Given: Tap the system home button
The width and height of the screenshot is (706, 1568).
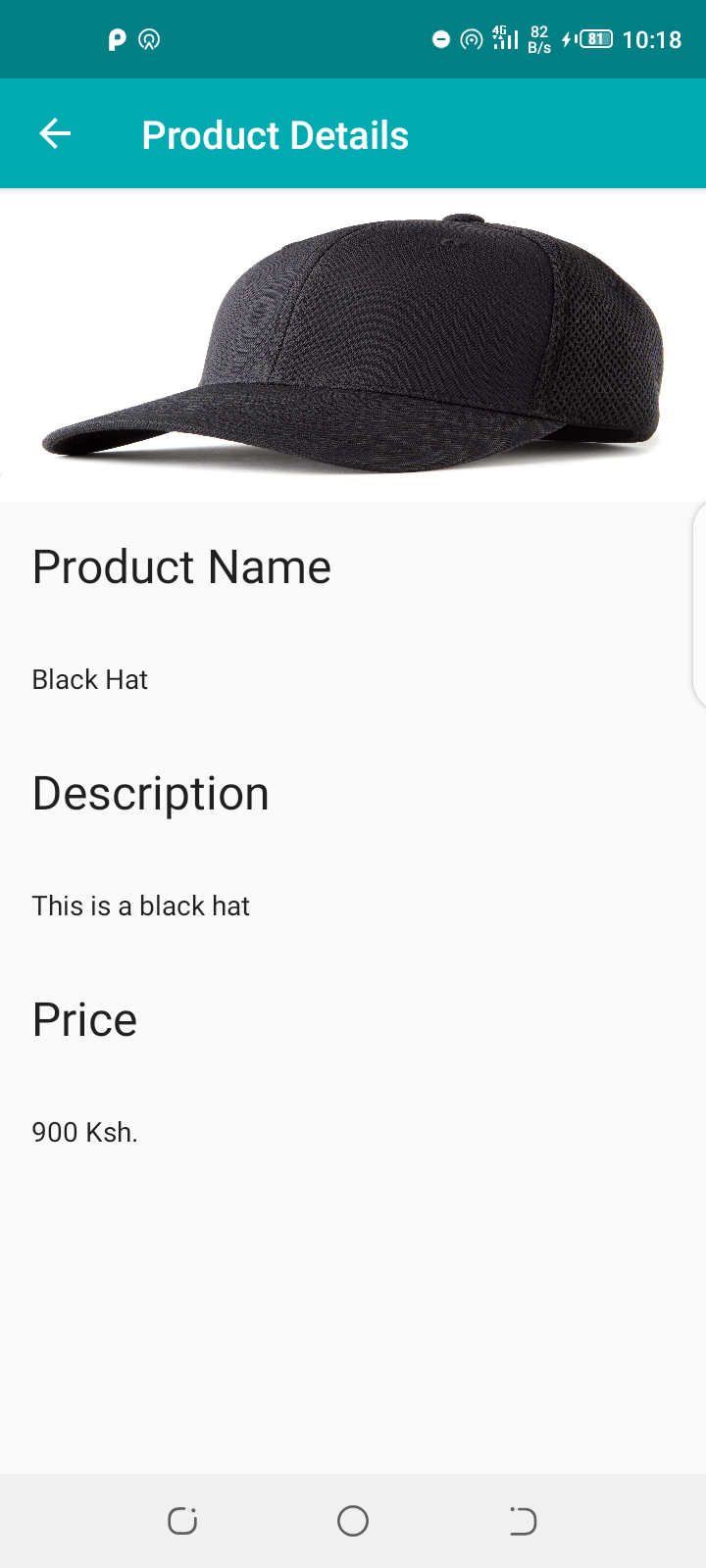Looking at the screenshot, I should [x=353, y=1521].
